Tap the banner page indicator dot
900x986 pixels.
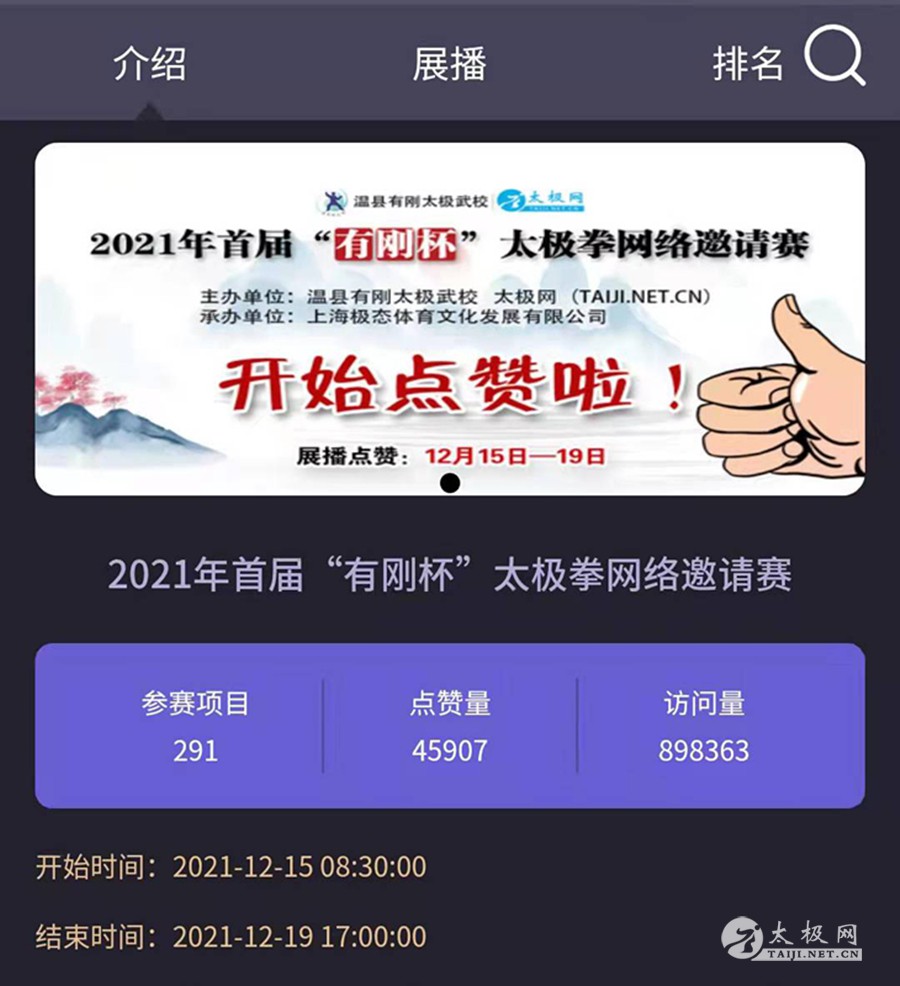[x=450, y=483]
